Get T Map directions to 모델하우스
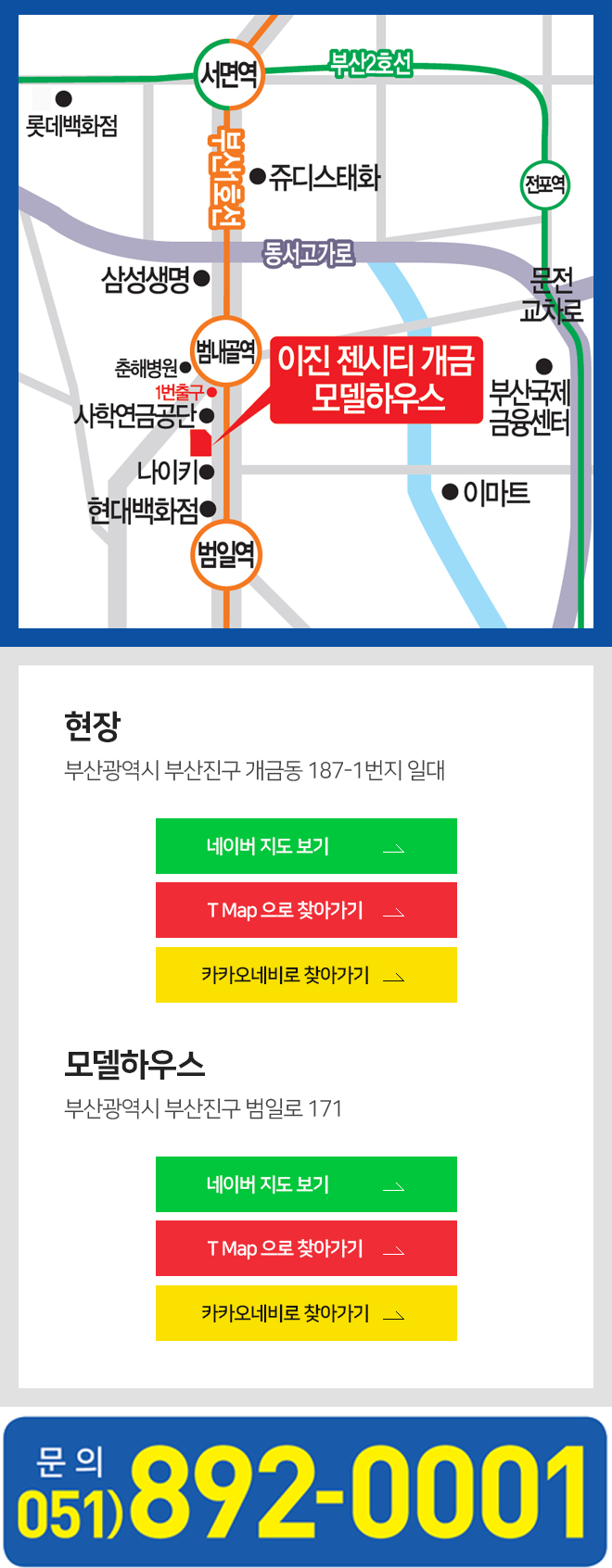 (306, 1248)
